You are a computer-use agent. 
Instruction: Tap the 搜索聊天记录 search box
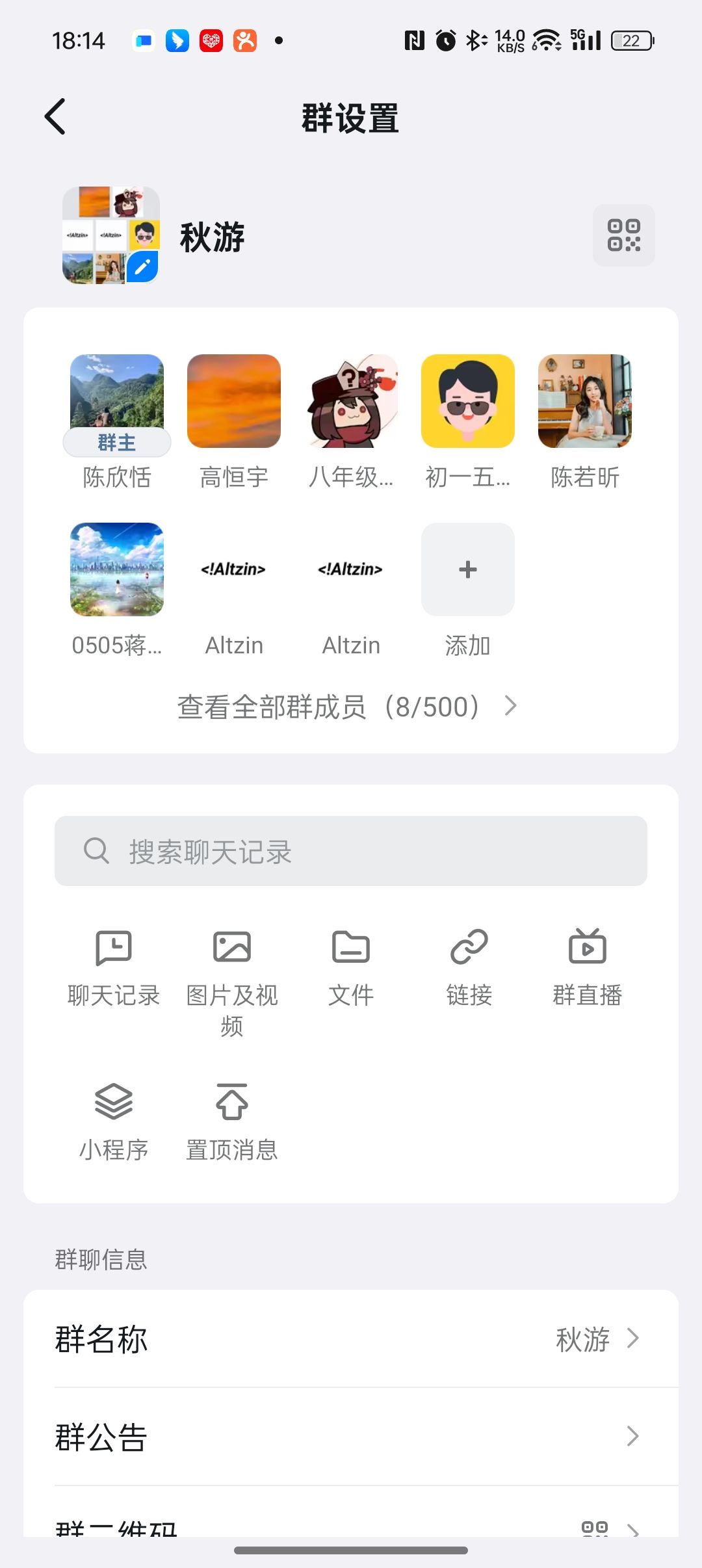(x=351, y=851)
